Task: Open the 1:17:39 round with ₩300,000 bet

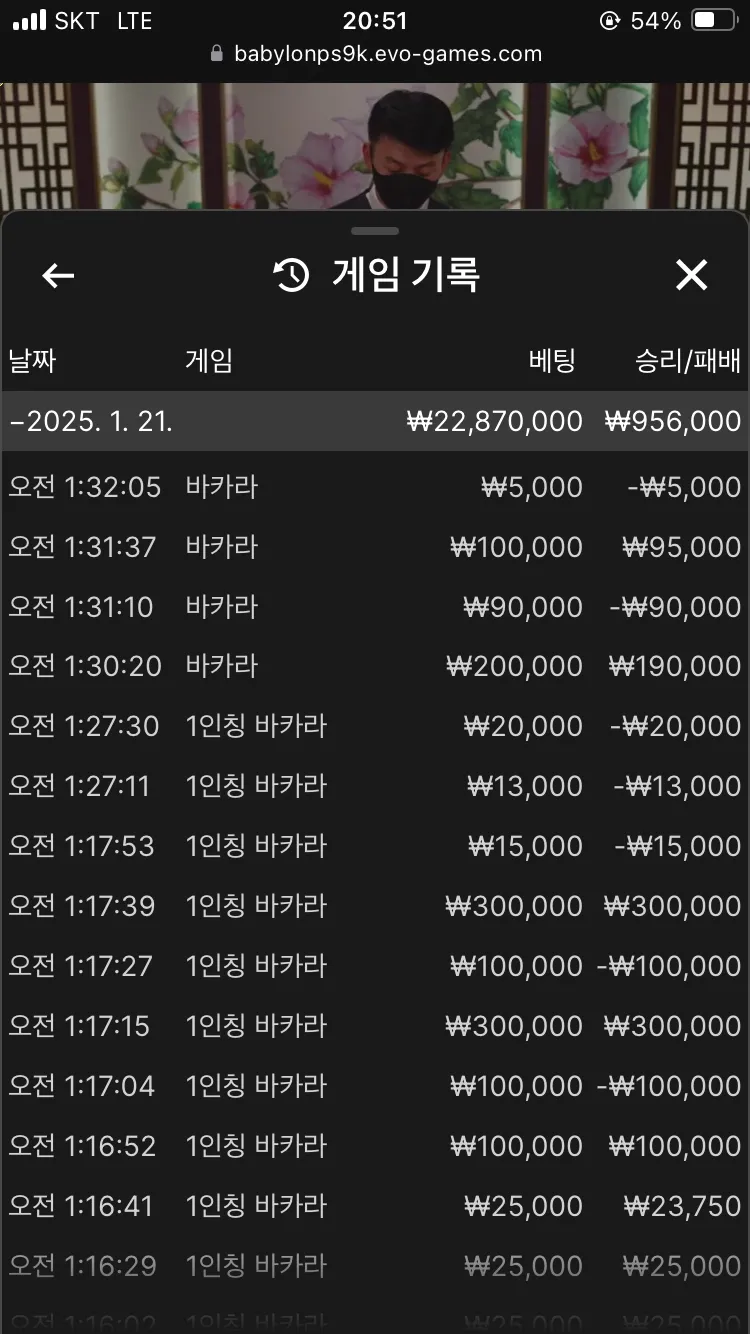Action: tap(375, 906)
